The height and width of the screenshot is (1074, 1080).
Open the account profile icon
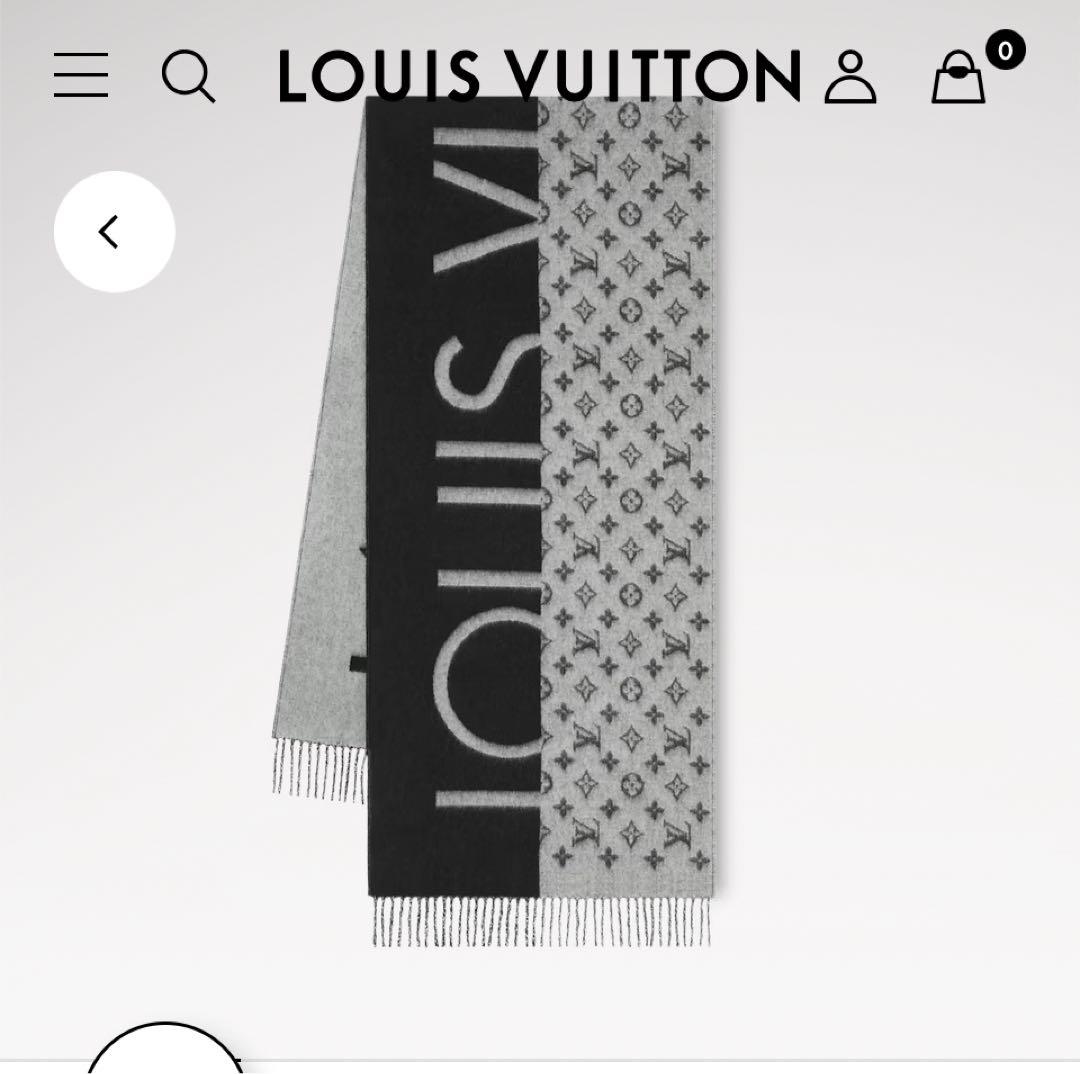[x=850, y=77]
